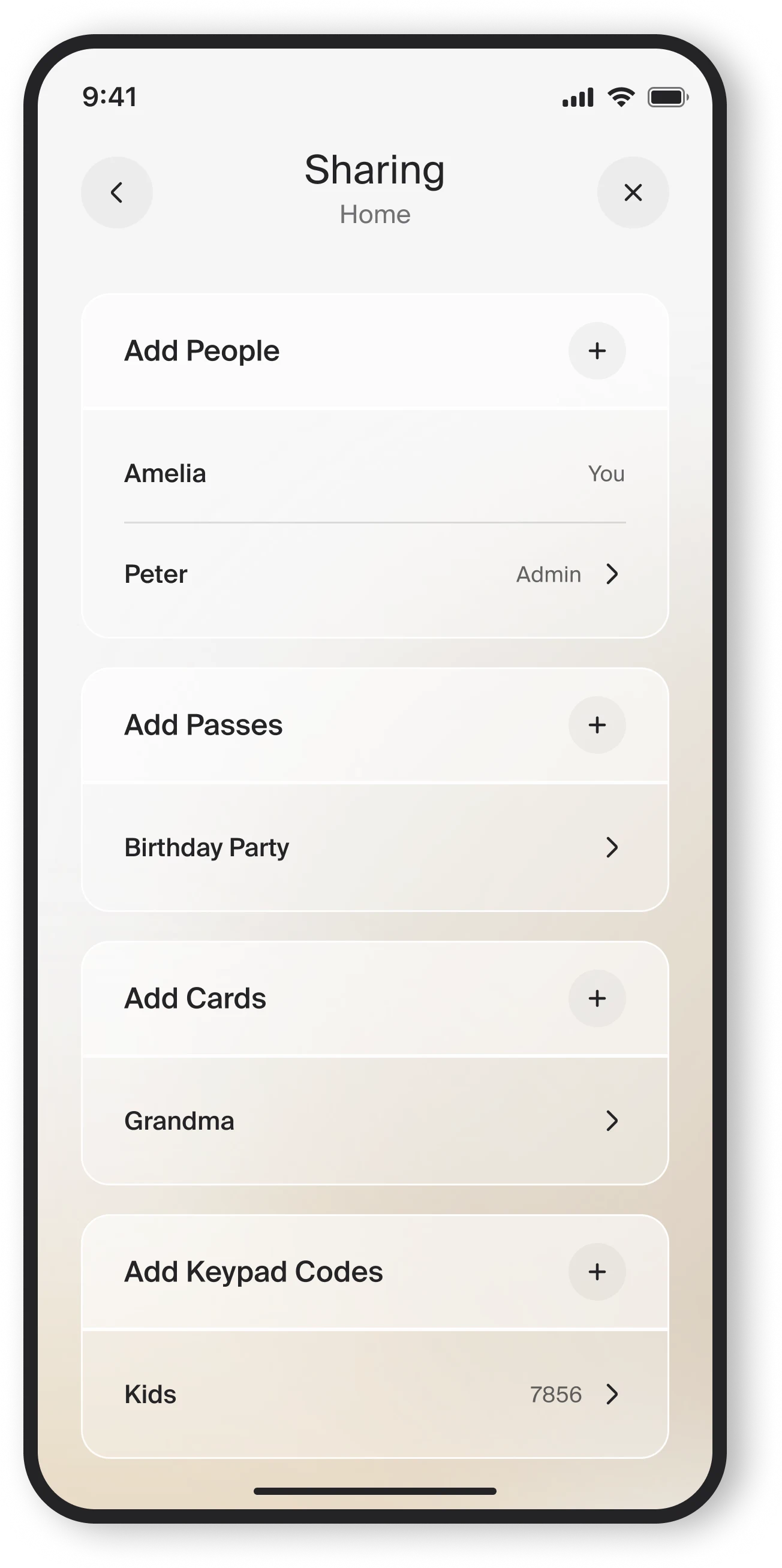Tap the plus button for Add Cards
This screenshot has height=1568, width=782.
coord(597,998)
